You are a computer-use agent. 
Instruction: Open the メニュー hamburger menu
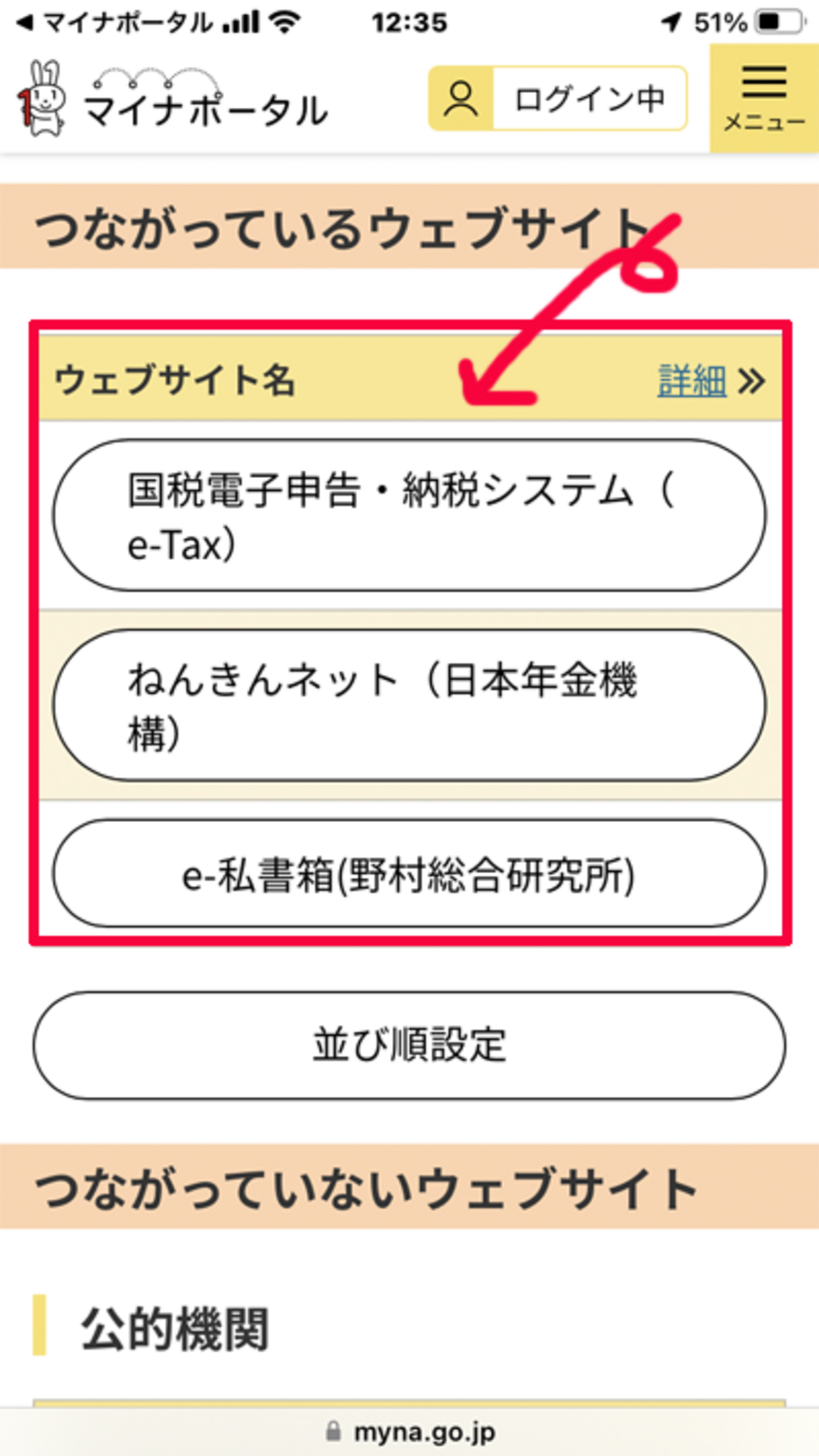click(764, 98)
